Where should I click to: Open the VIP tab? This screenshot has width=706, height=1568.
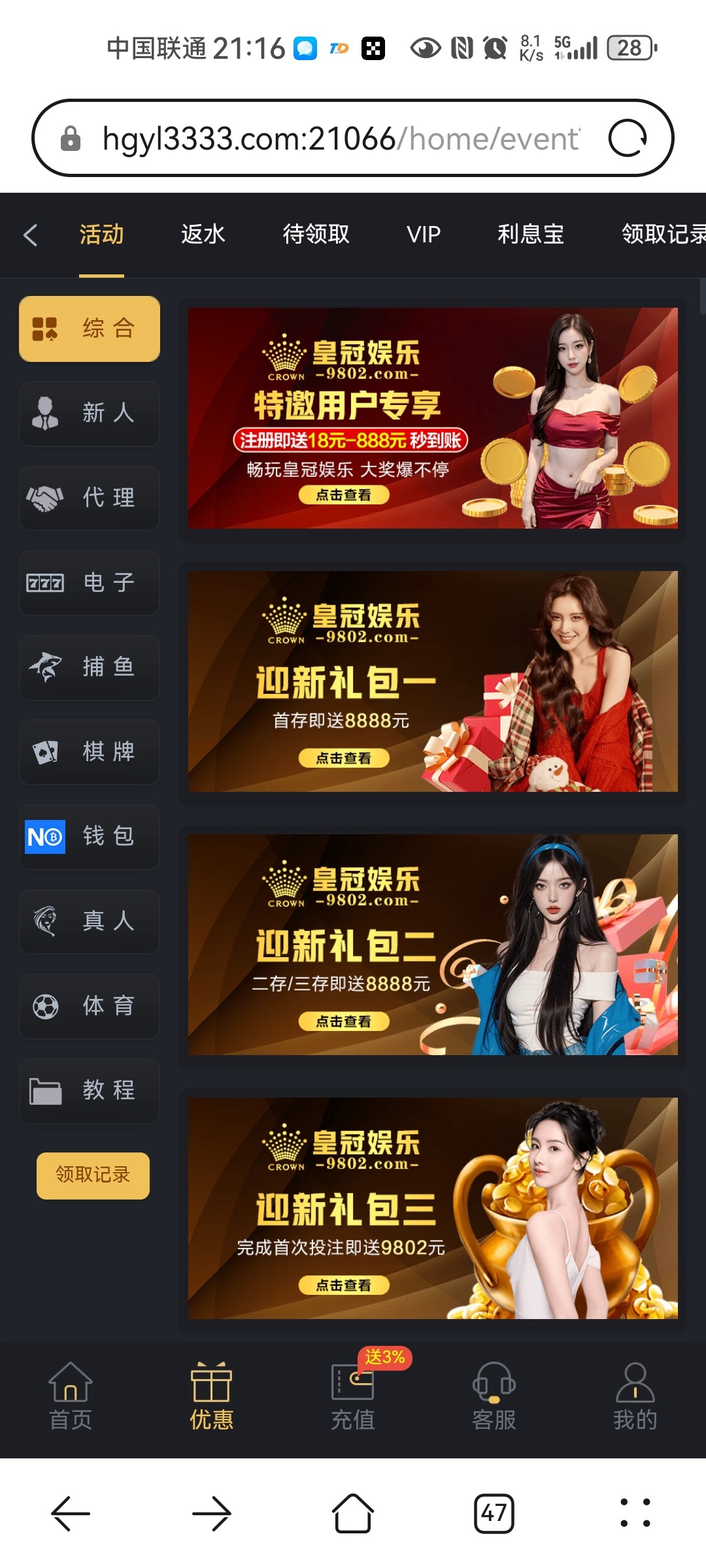point(424,234)
